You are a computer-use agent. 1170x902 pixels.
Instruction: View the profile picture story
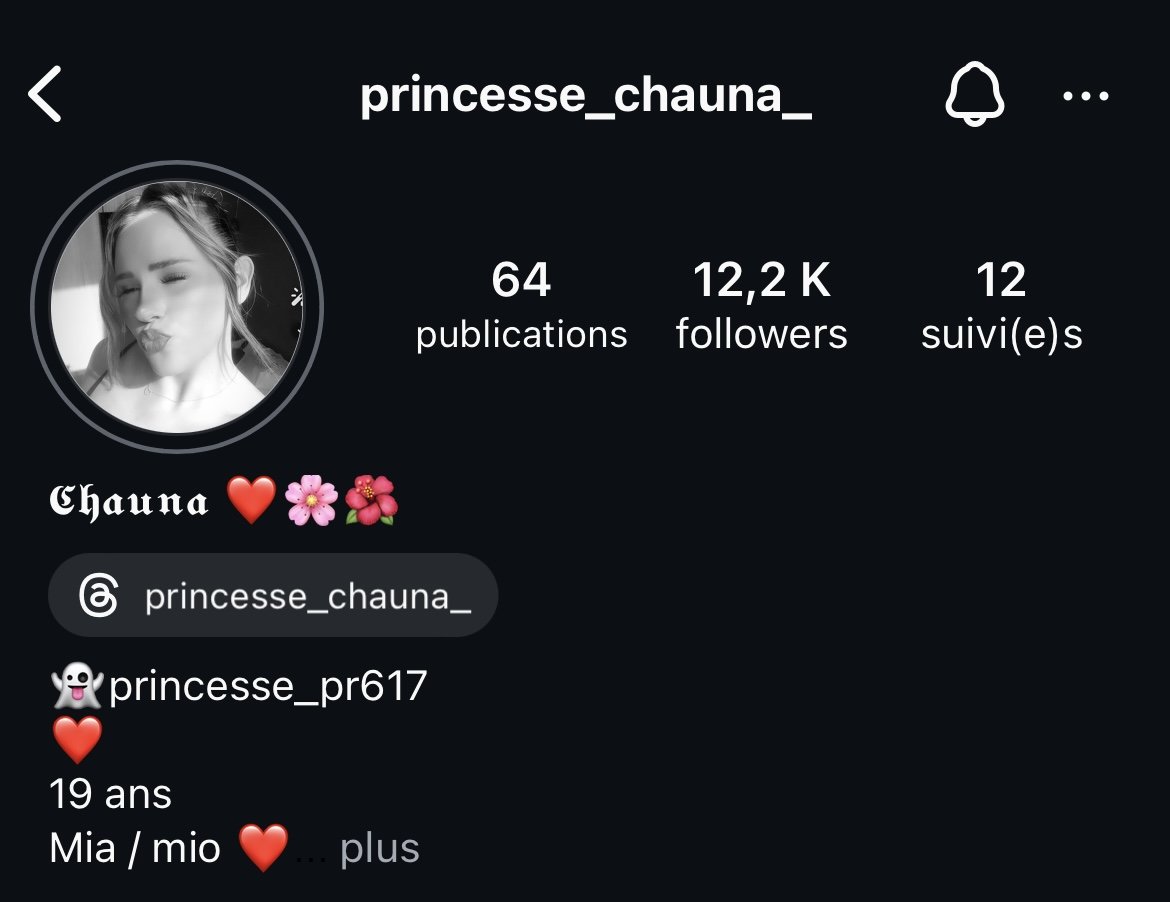click(x=177, y=307)
